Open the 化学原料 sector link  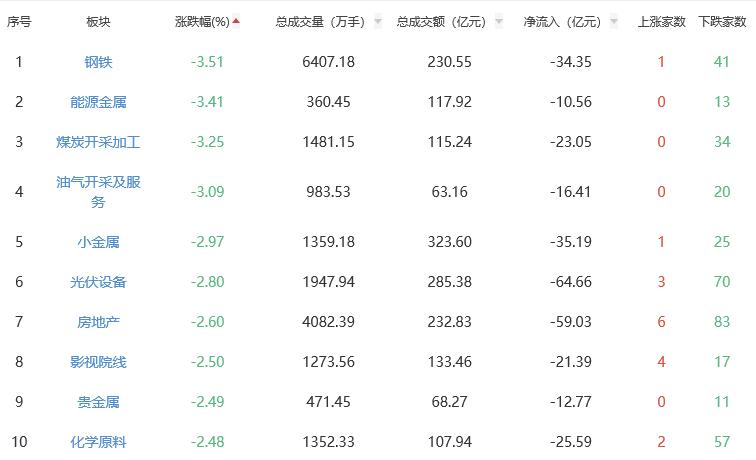(98, 442)
